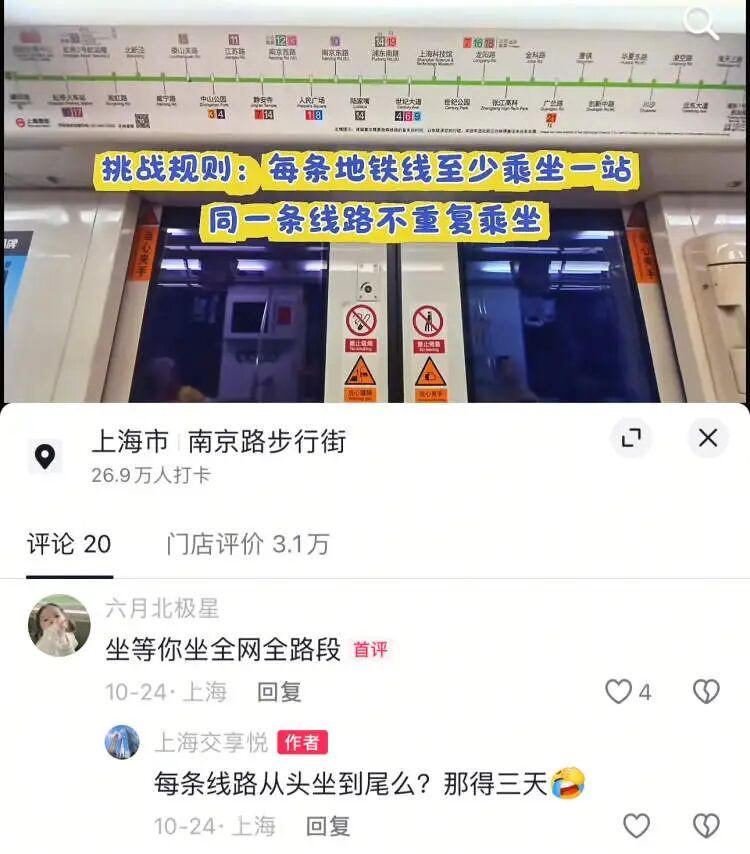Tap the expand icon next to the close button

coord(630,438)
